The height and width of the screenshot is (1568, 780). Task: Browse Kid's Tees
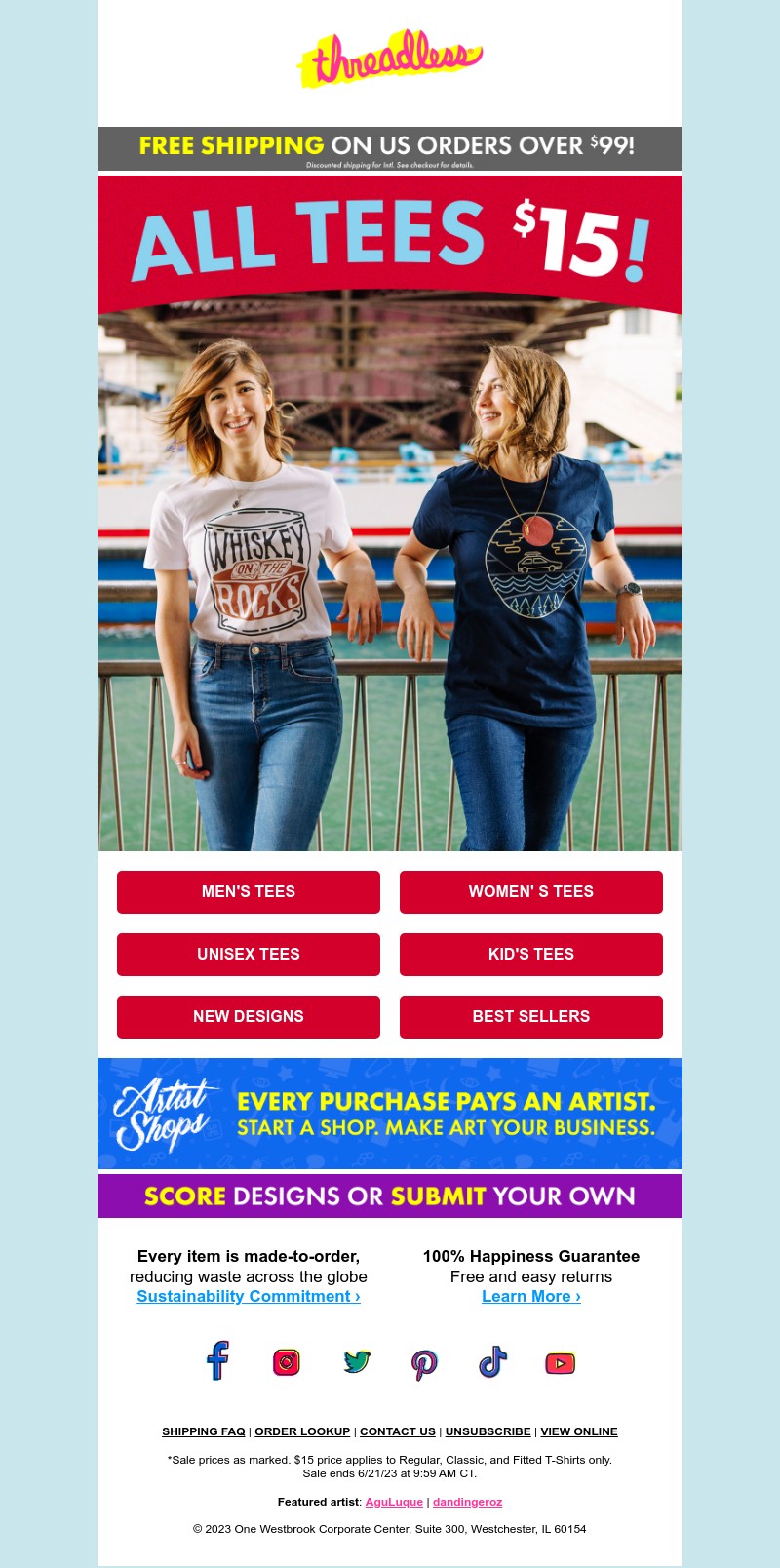click(530, 954)
